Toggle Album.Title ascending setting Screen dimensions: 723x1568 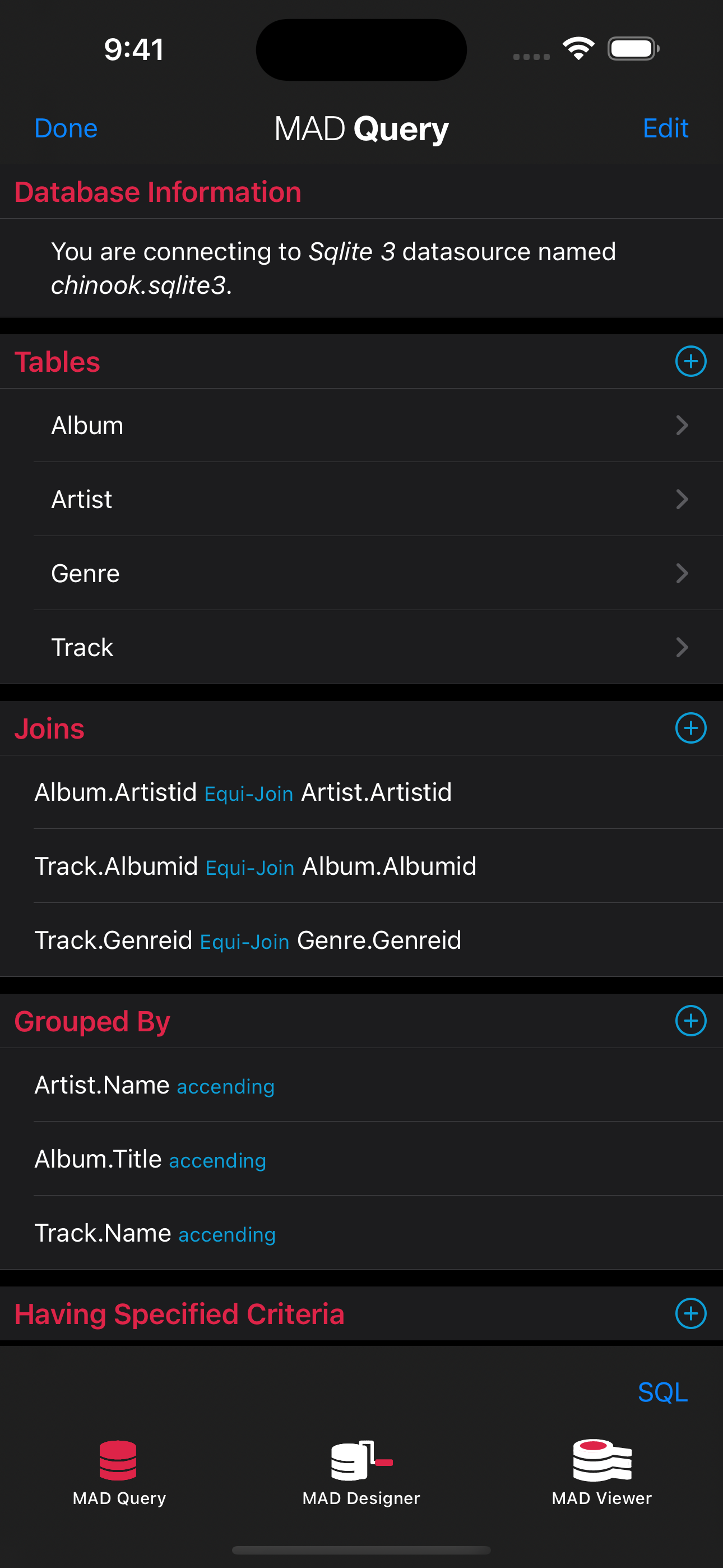coord(217,1160)
